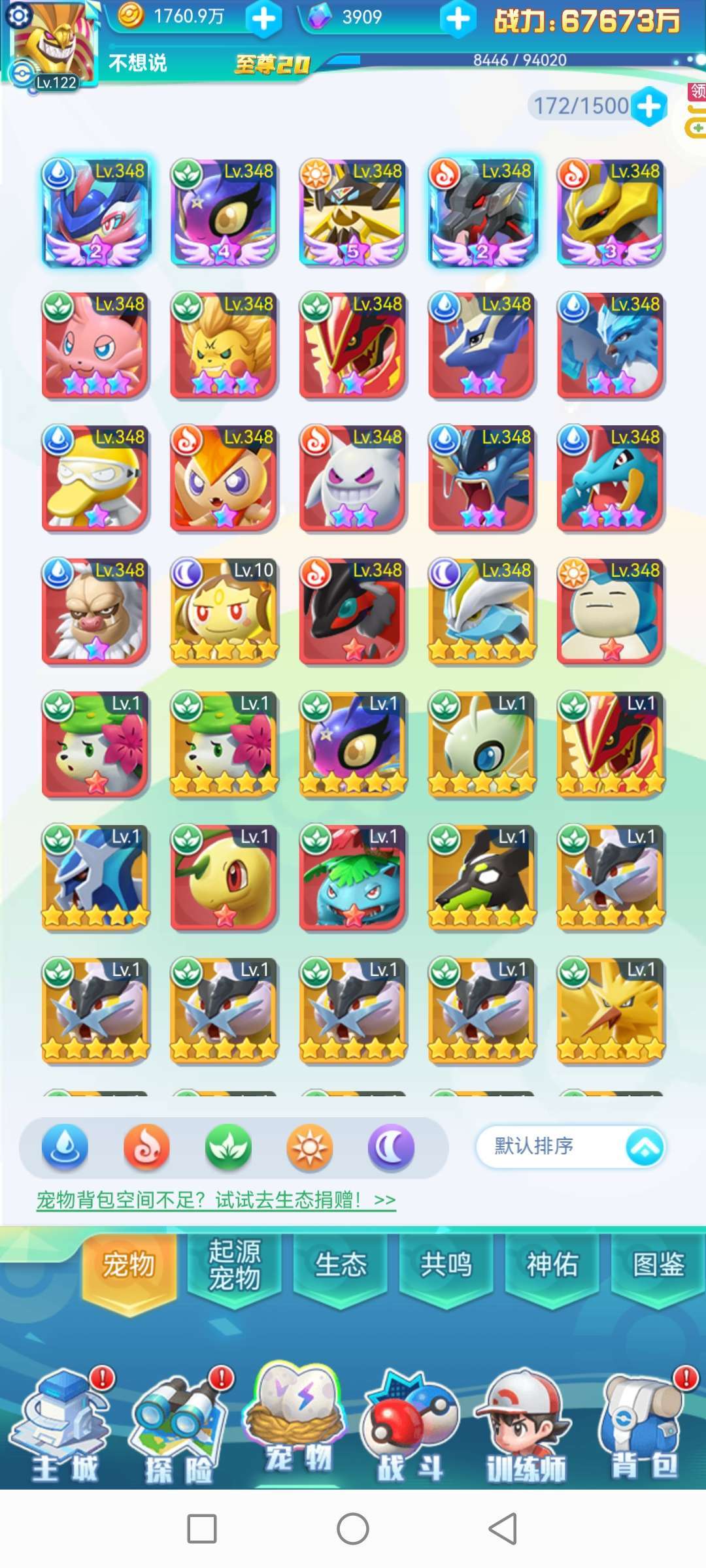Add gold coins with the plus button
This screenshot has height=1568, width=706.
point(264,18)
